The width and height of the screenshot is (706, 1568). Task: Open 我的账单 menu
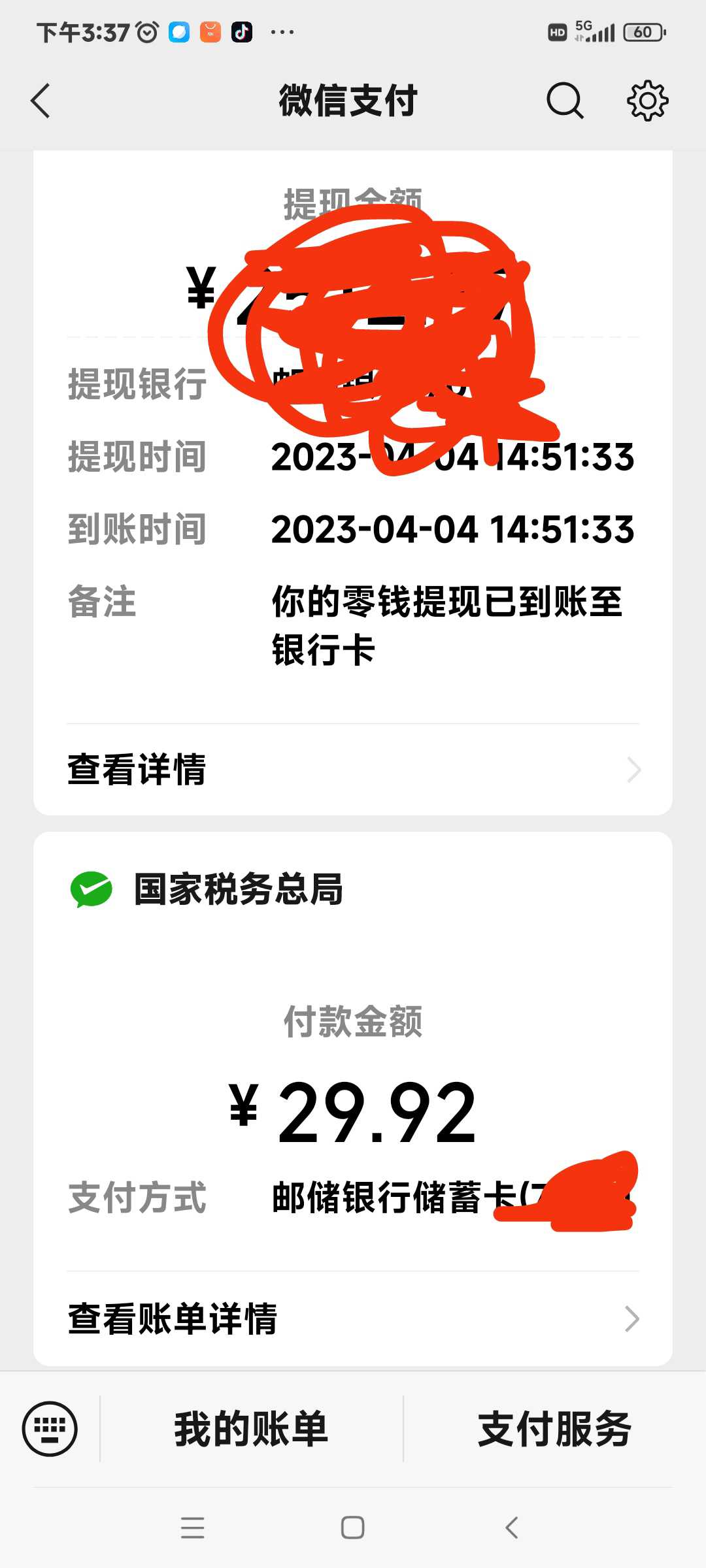pyautogui.click(x=251, y=1429)
